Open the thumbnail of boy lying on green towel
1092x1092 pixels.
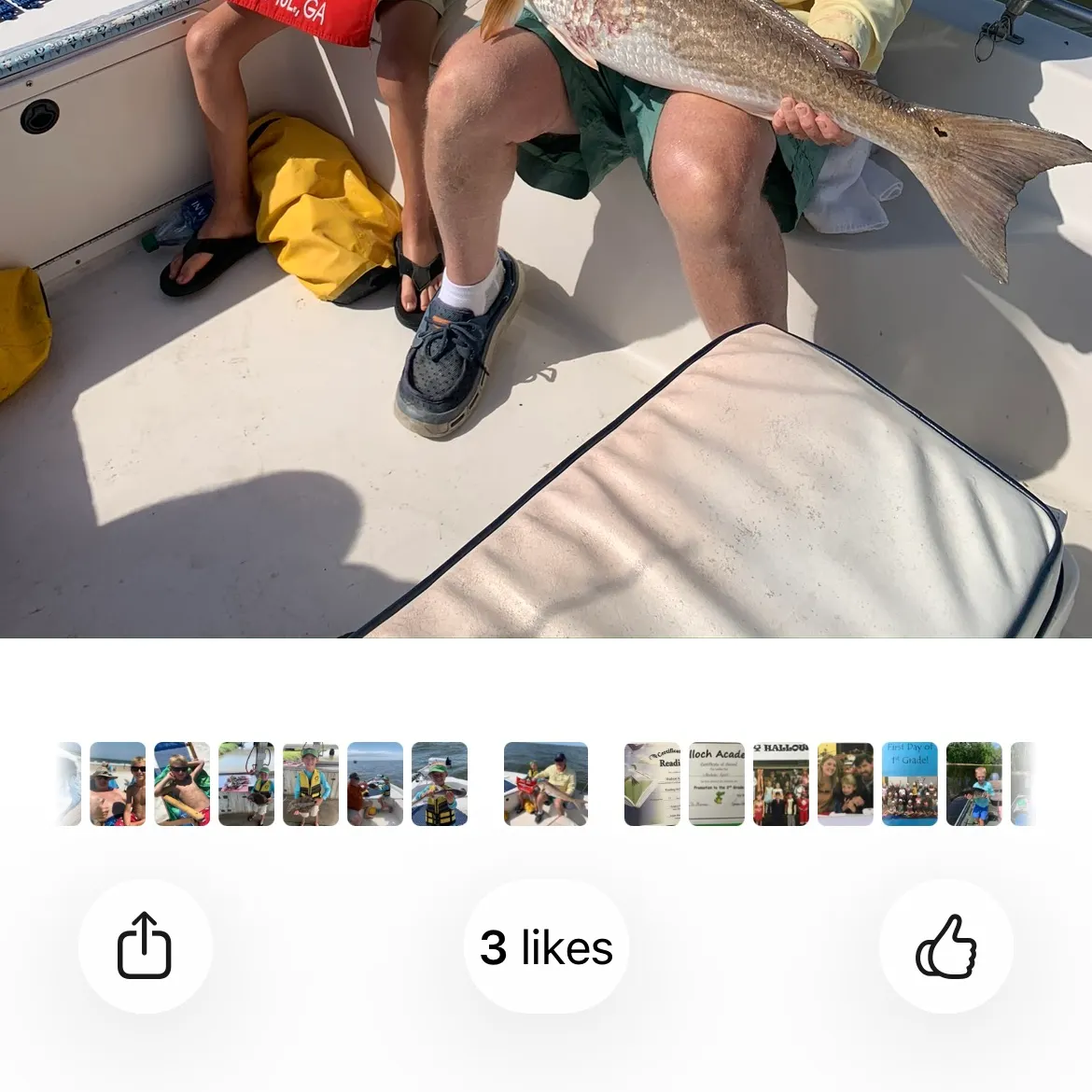[182, 784]
